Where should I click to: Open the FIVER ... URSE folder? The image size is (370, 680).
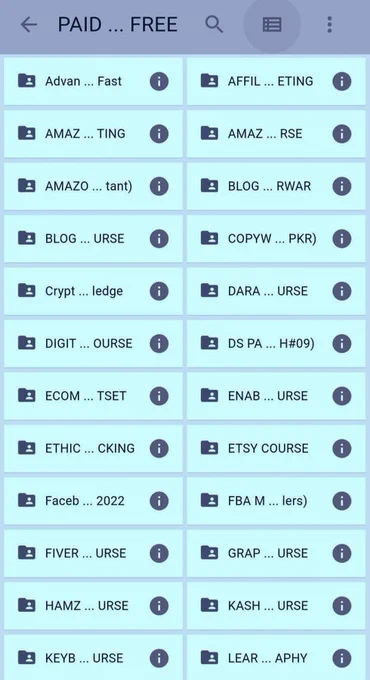93,554
